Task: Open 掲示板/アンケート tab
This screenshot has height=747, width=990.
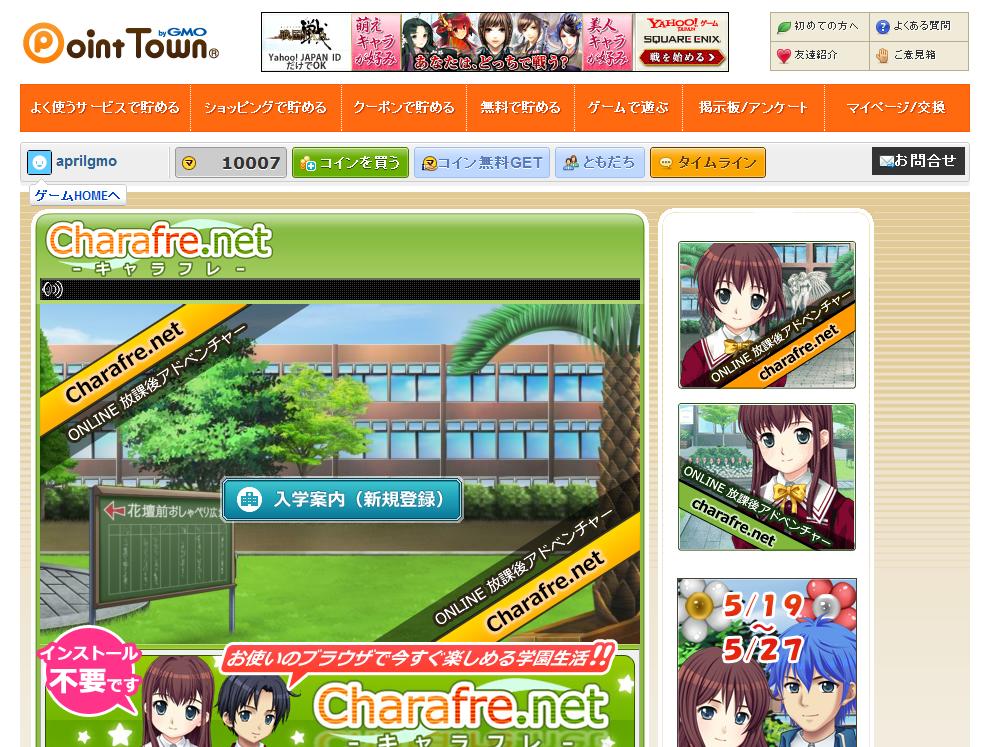Action: coord(754,108)
